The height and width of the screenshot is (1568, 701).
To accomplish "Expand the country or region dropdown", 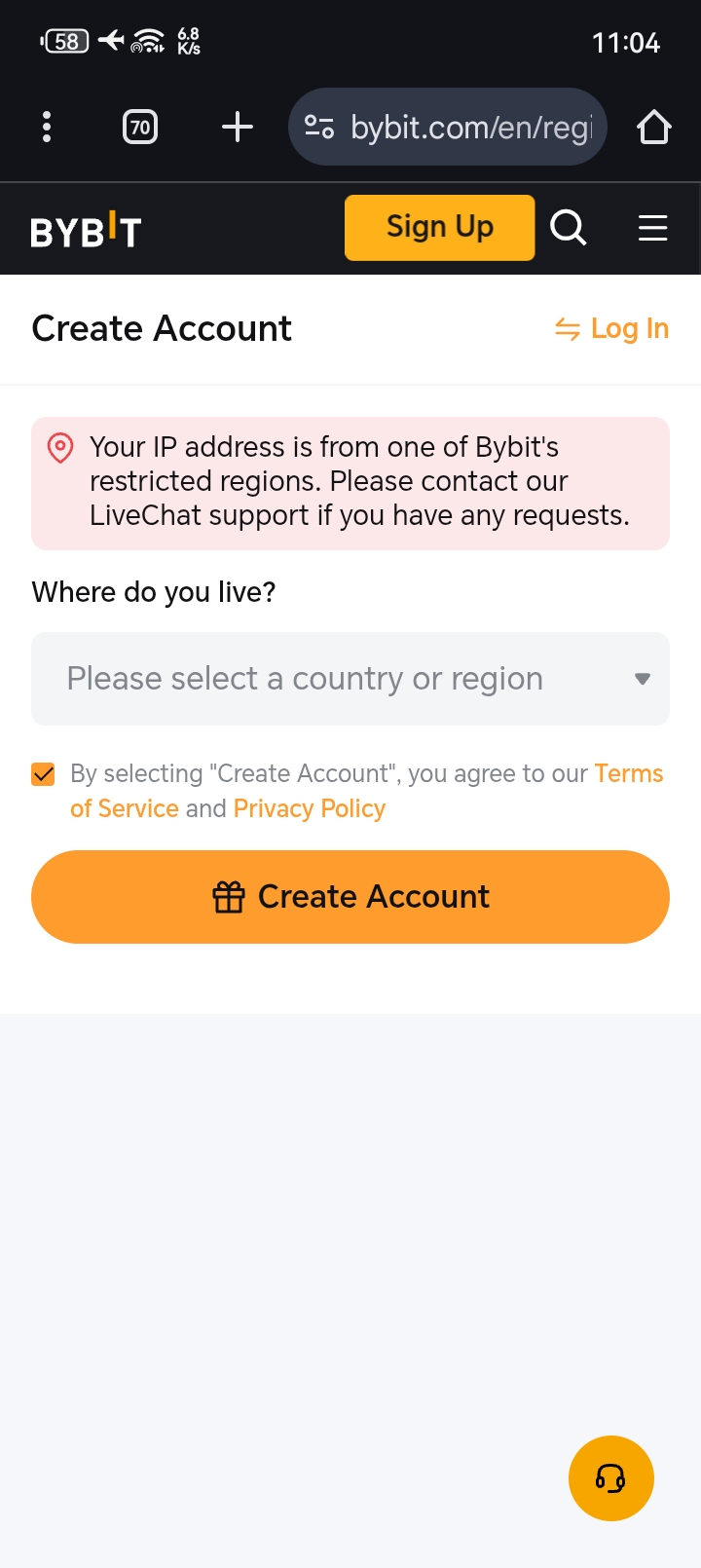I will tap(350, 679).
